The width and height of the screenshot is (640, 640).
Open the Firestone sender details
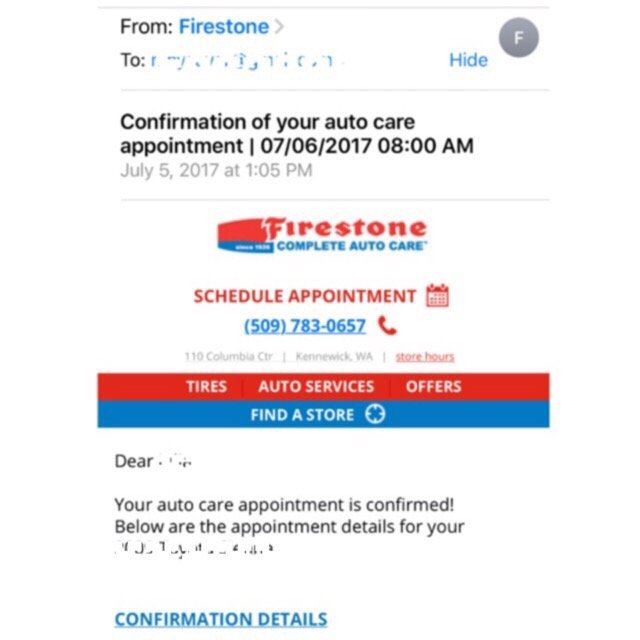pos(224,27)
